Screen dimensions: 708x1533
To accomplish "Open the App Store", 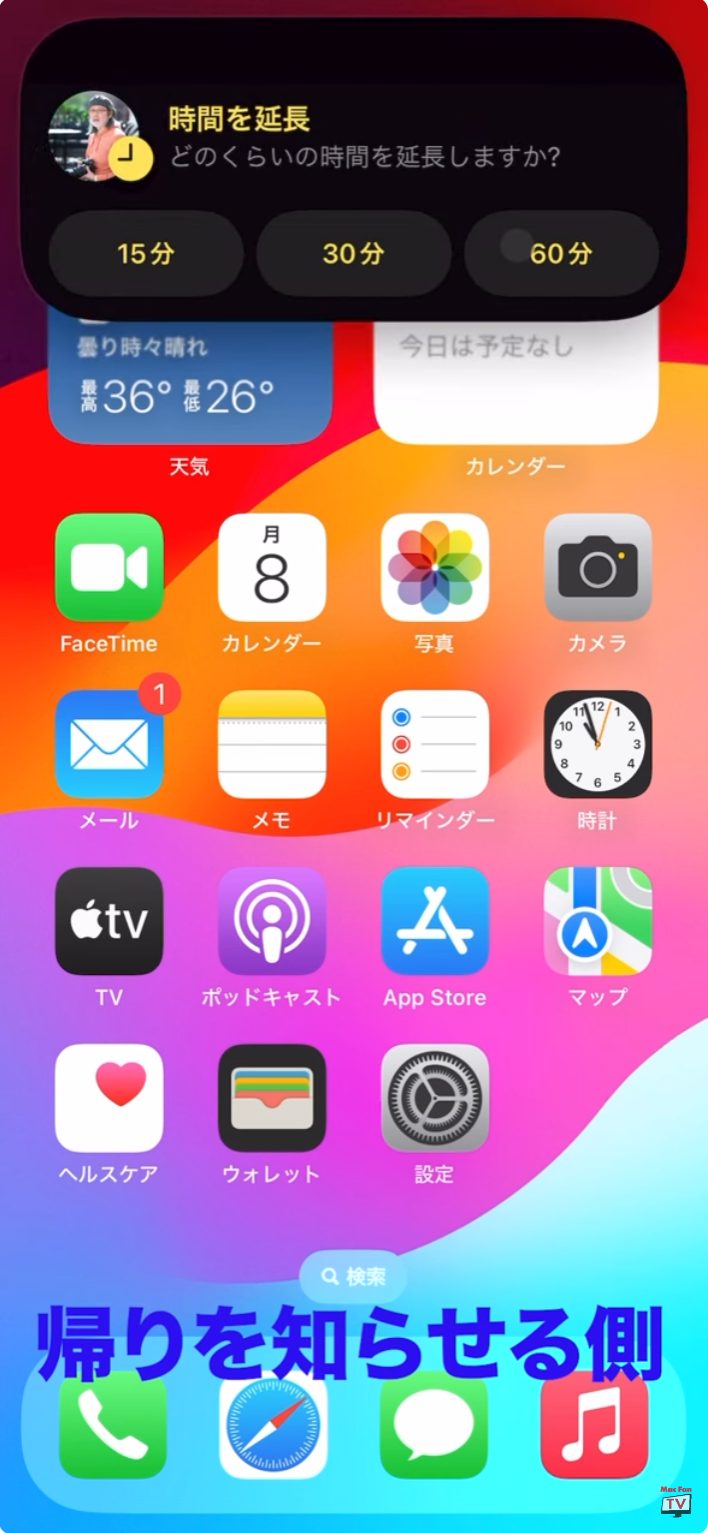I will pos(435,921).
